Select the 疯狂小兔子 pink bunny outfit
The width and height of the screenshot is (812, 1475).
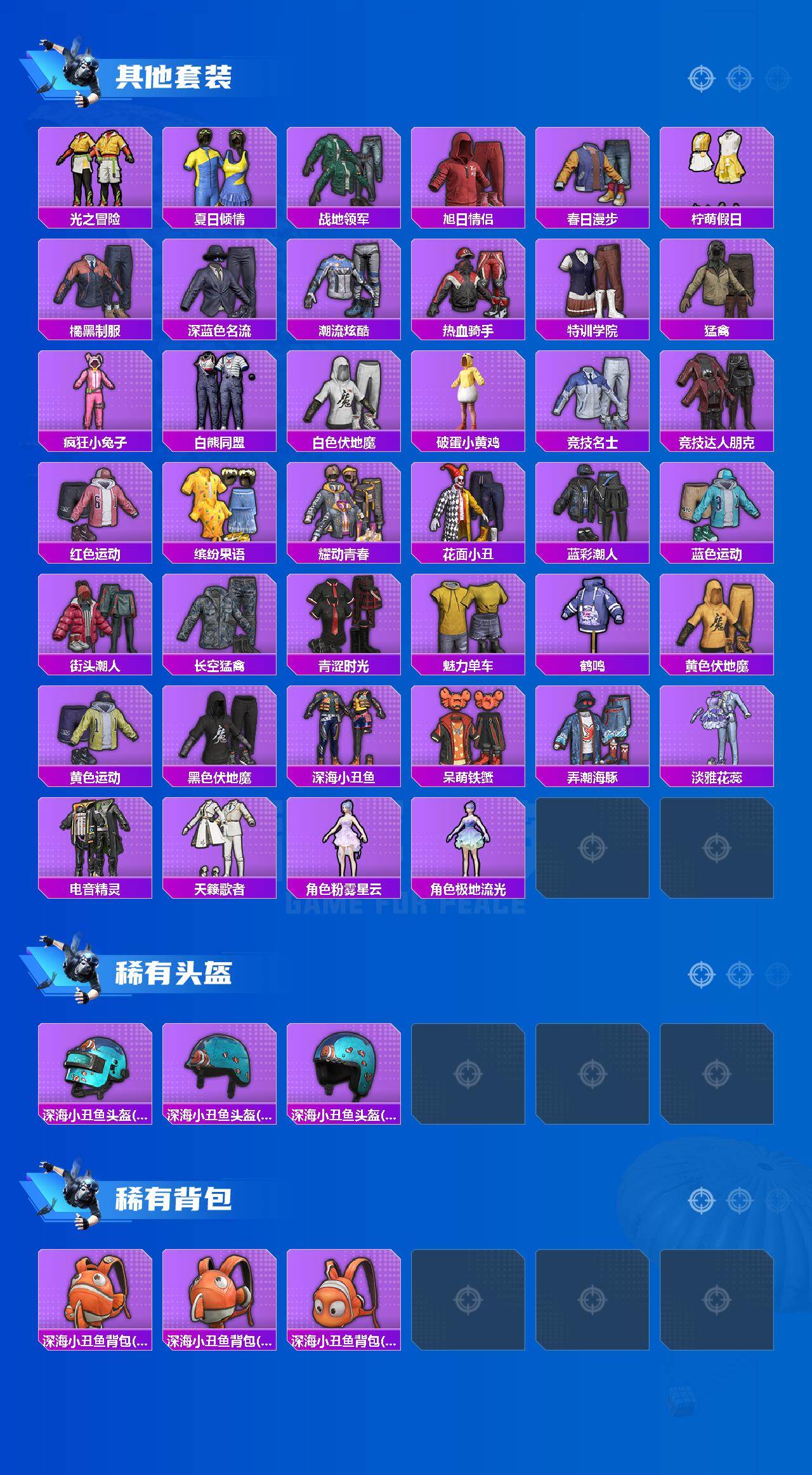coord(94,395)
